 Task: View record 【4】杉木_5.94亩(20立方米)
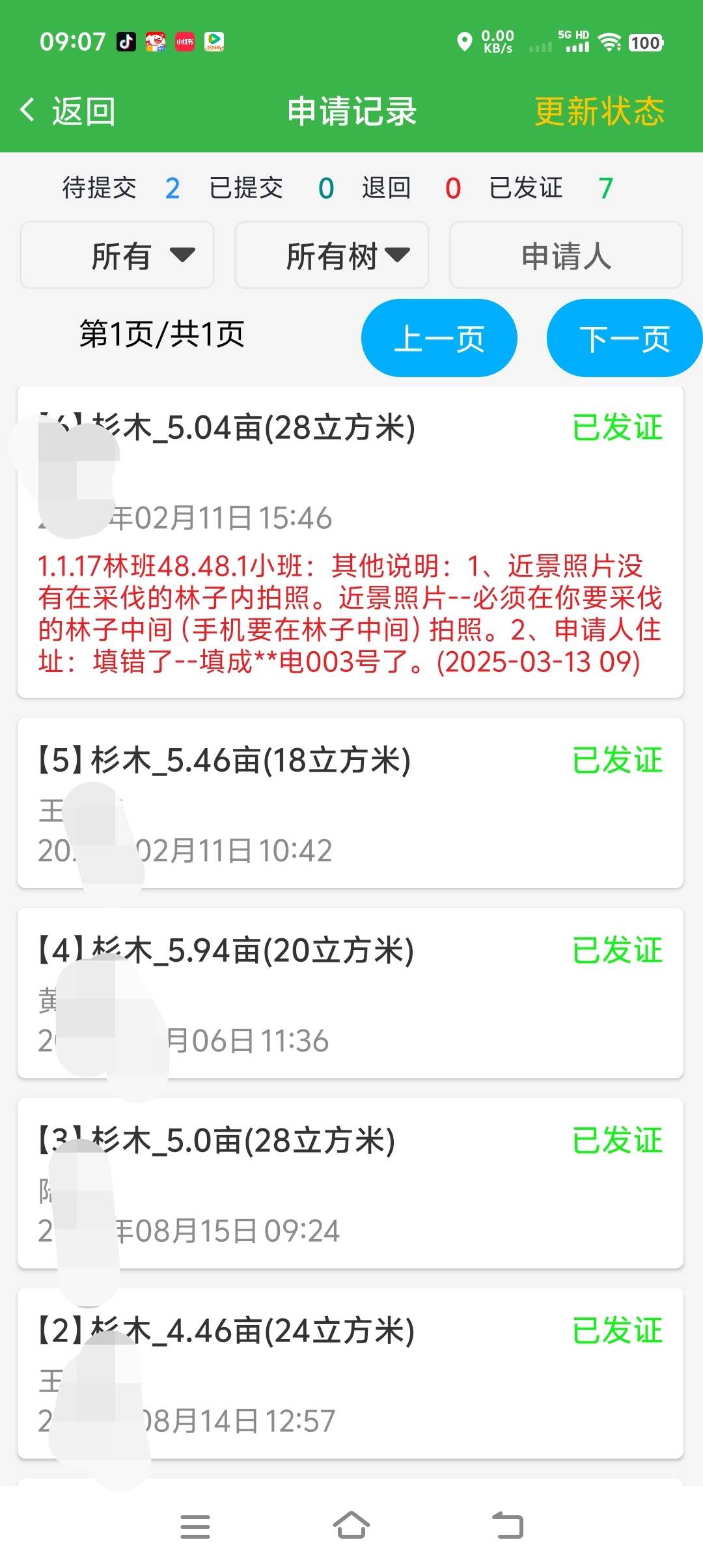tap(350, 992)
